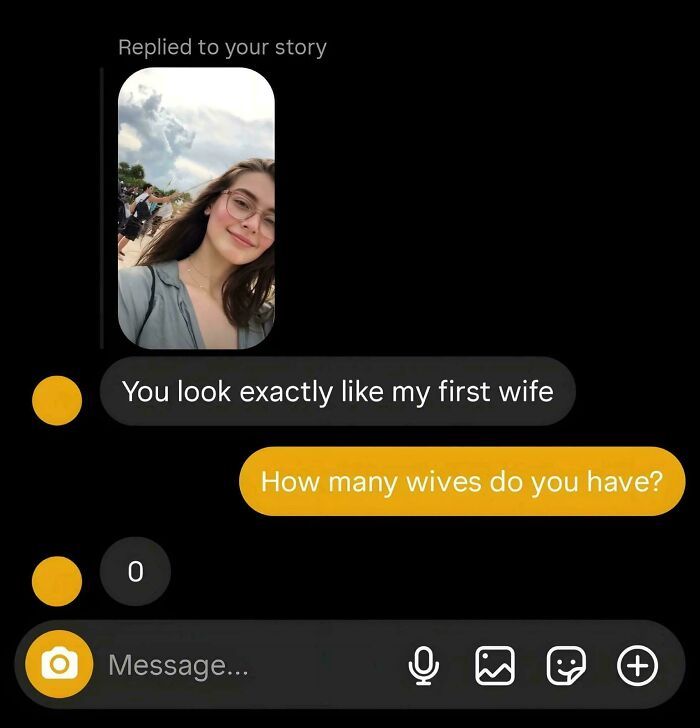Open the photo gallery picker
Viewport: 700px width, 728px height.
click(494, 665)
